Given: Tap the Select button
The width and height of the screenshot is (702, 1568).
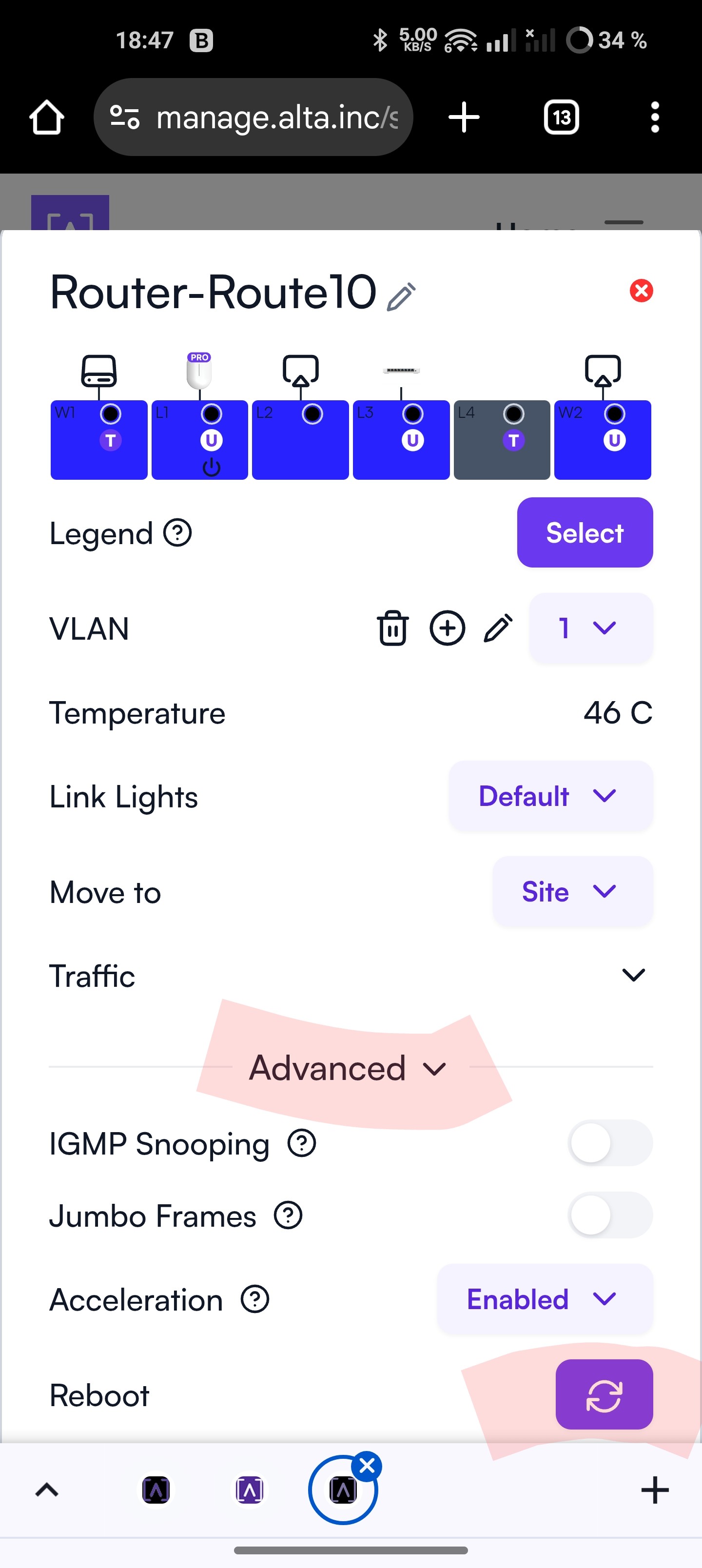Looking at the screenshot, I should pyautogui.click(x=585, y=532).
